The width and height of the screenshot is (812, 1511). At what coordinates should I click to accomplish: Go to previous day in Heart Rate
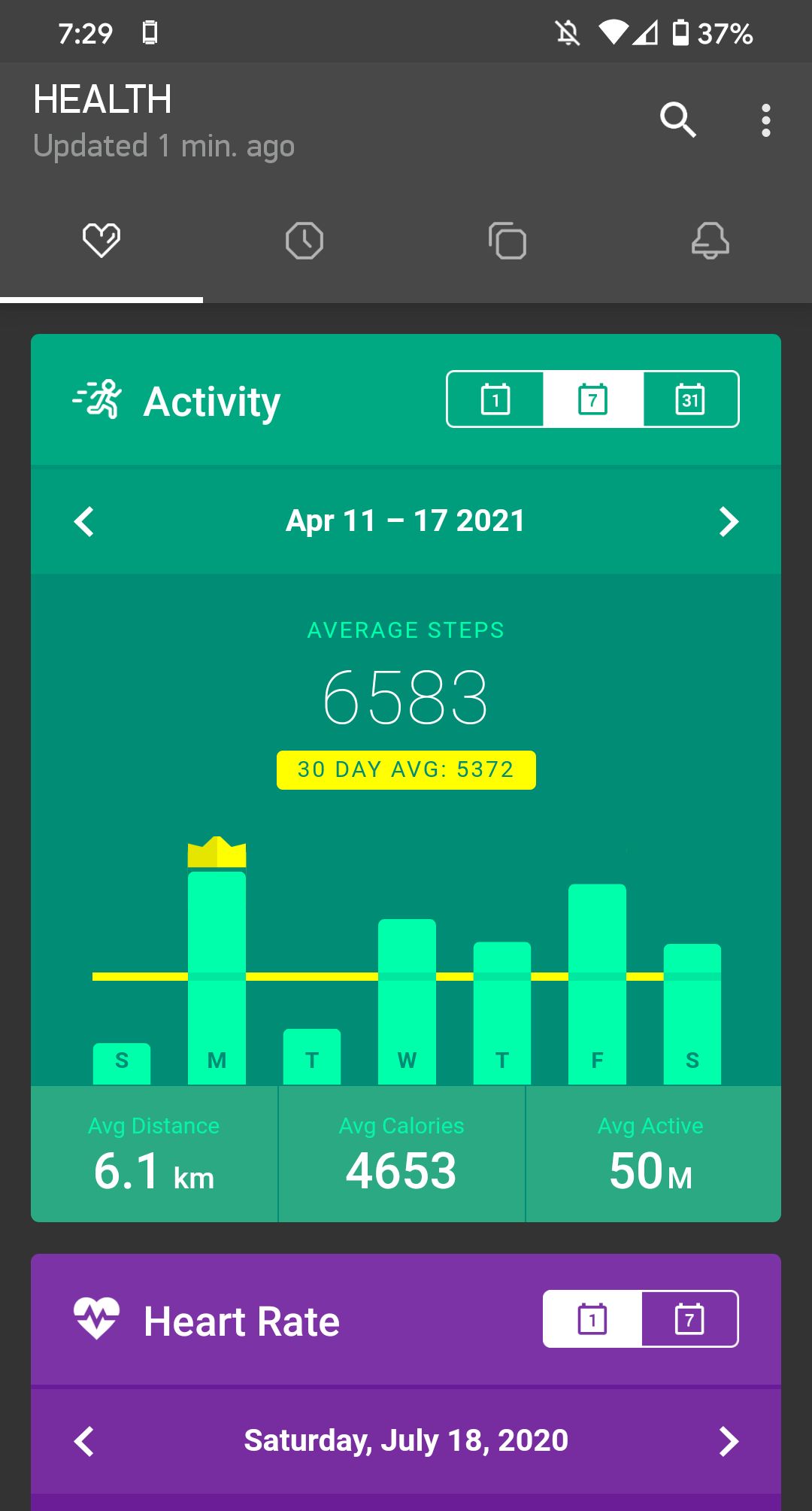84,1441
